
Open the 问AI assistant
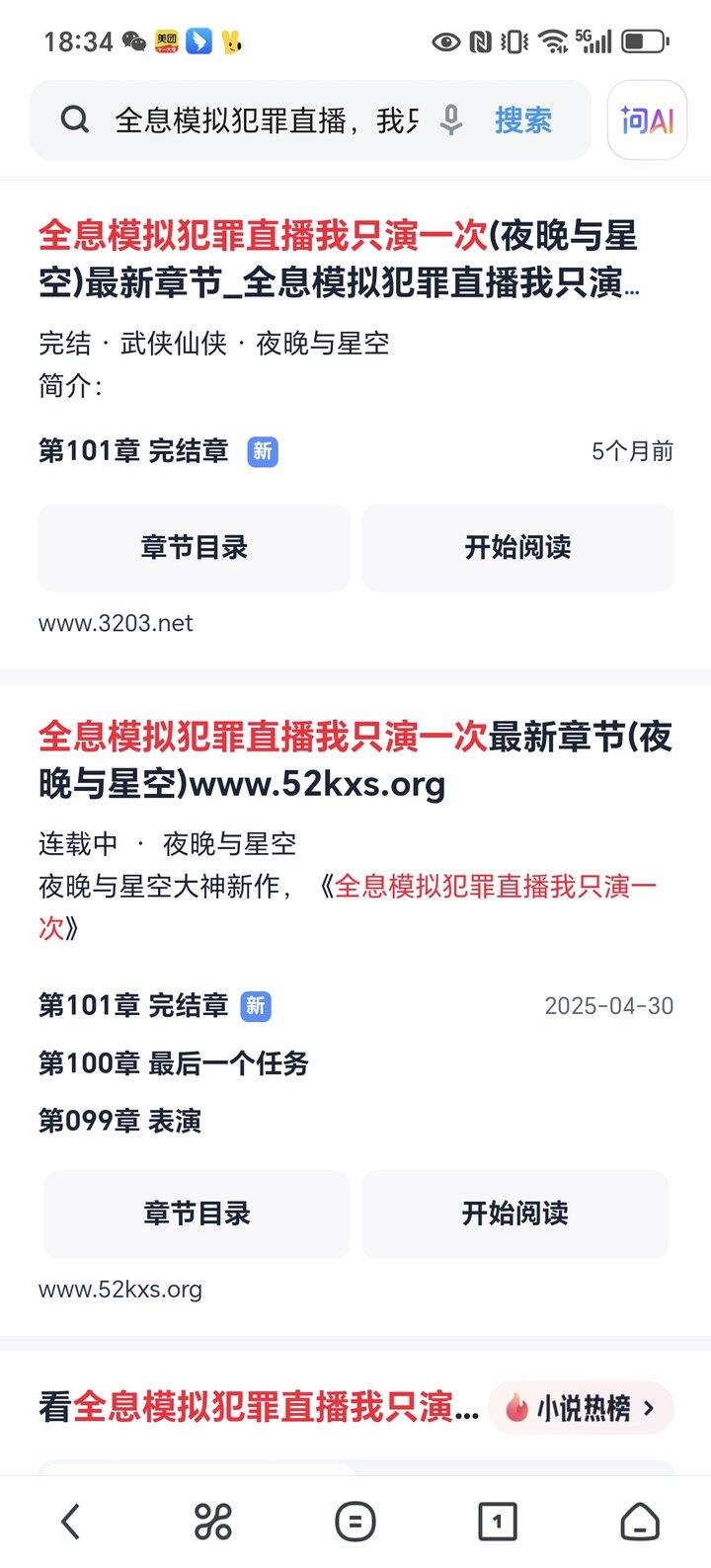(x=647, y=120)
